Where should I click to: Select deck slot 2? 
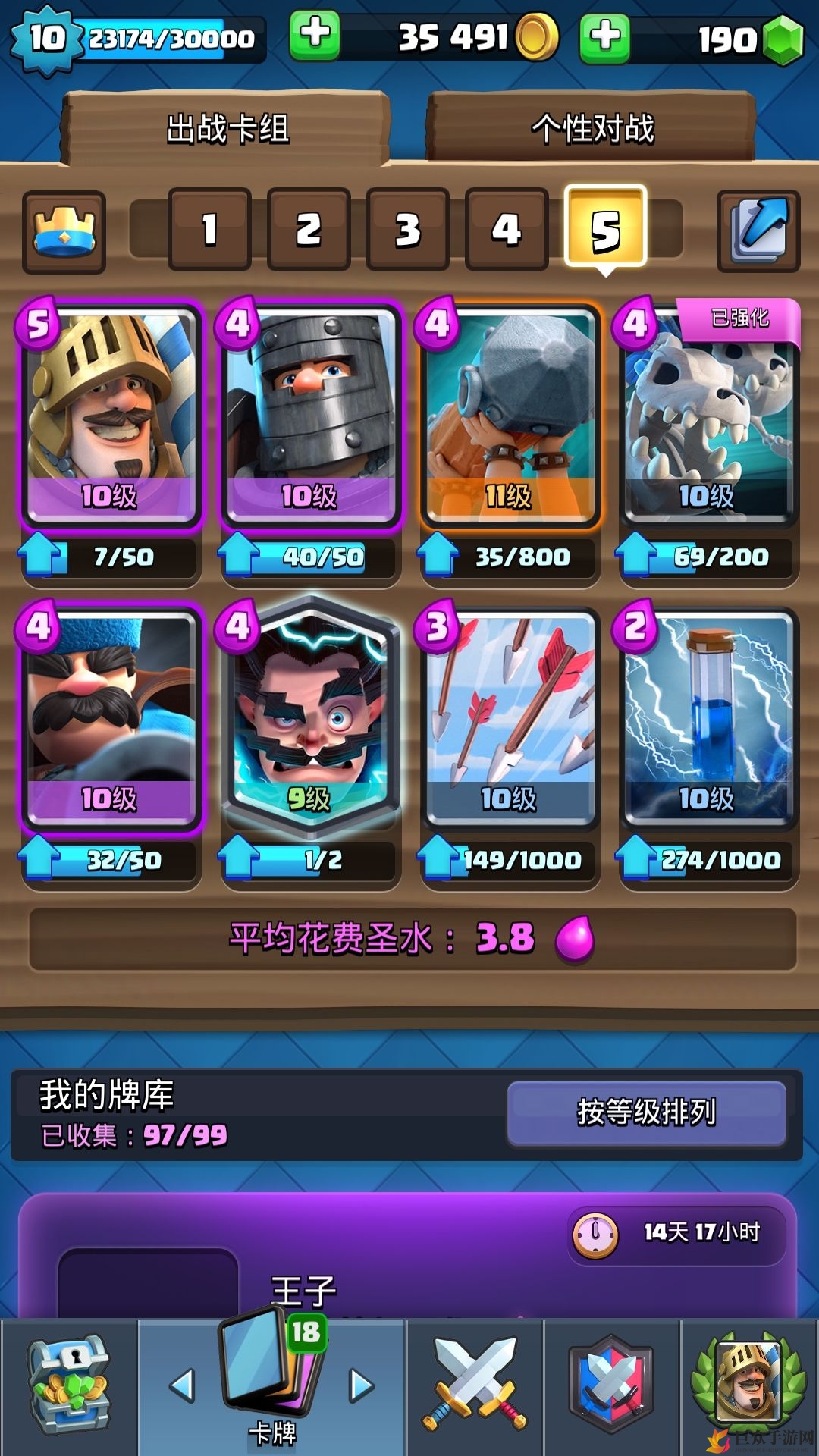coord(309,229)
